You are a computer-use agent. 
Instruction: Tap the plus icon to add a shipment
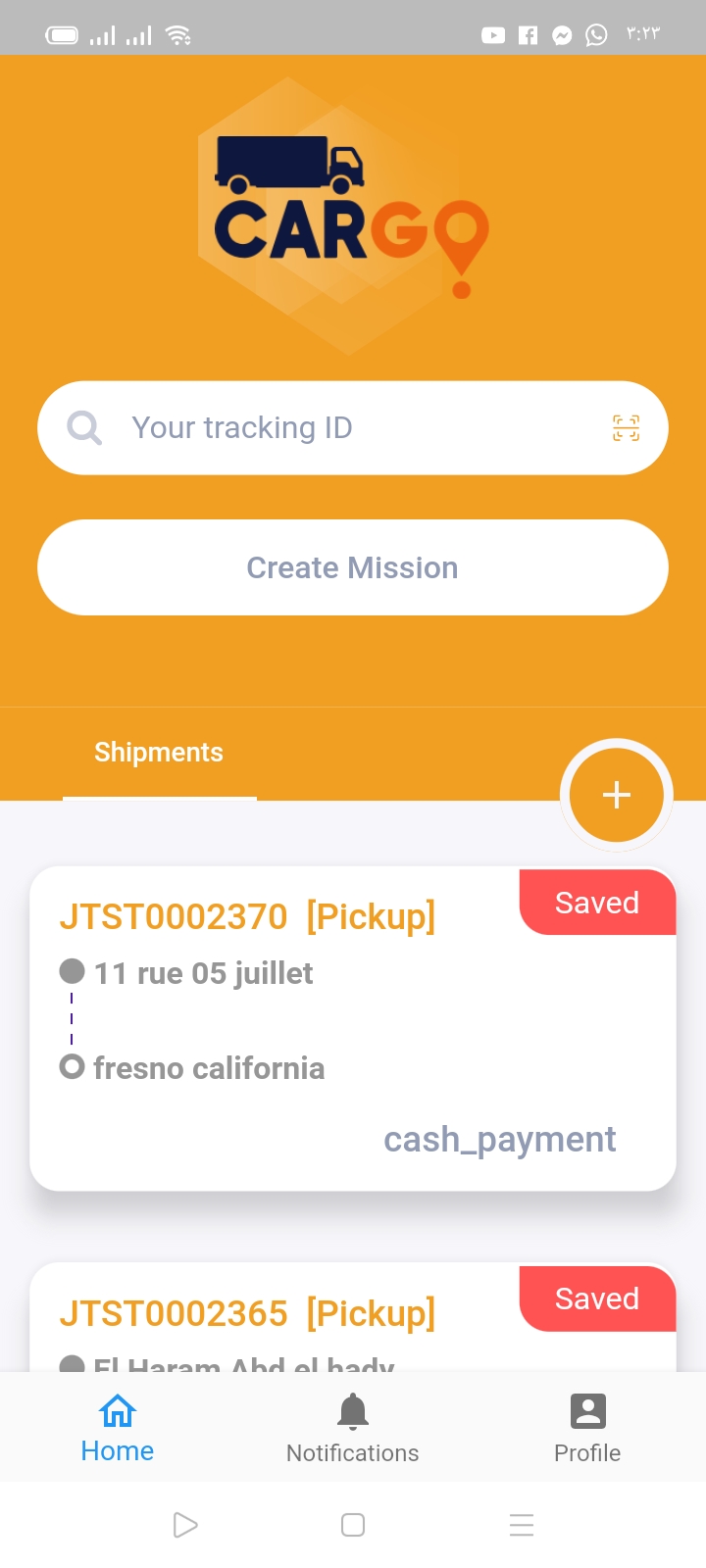616,796
